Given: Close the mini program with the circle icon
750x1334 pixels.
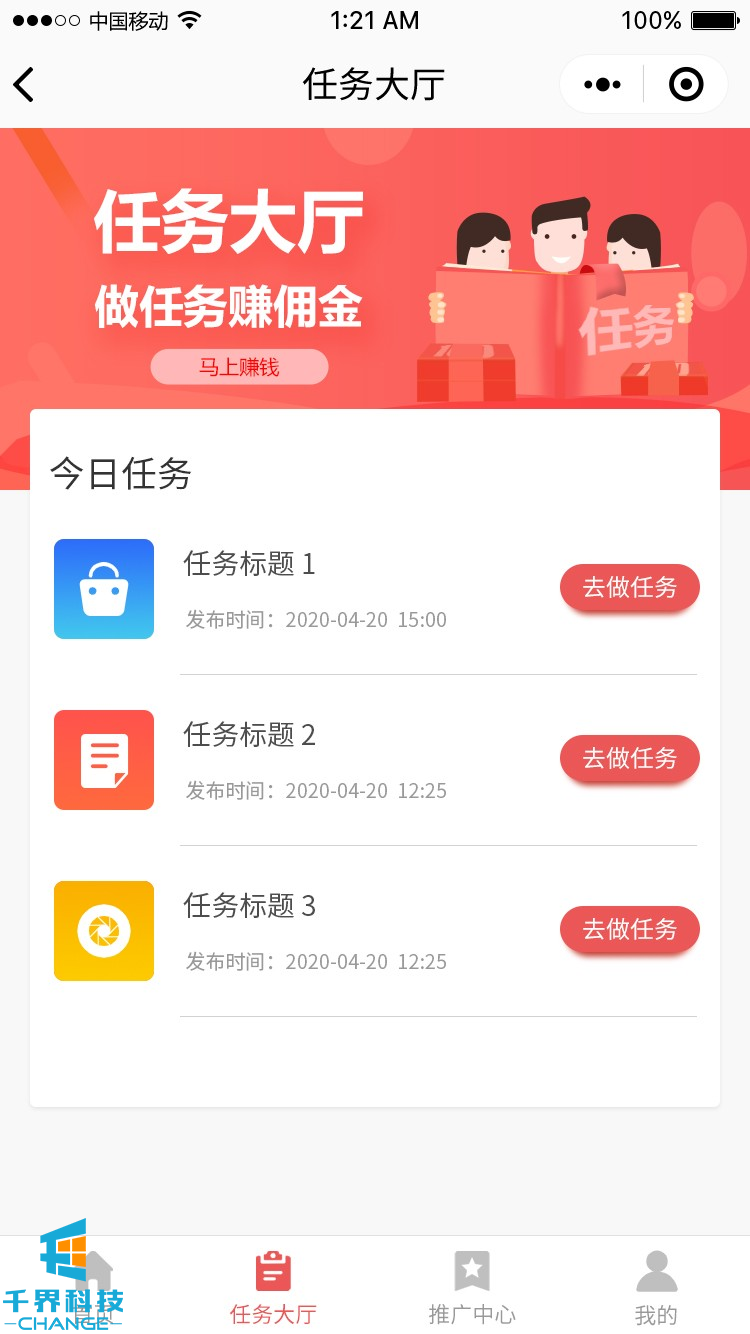Looking at the screenshot, I should pos(686,85).
